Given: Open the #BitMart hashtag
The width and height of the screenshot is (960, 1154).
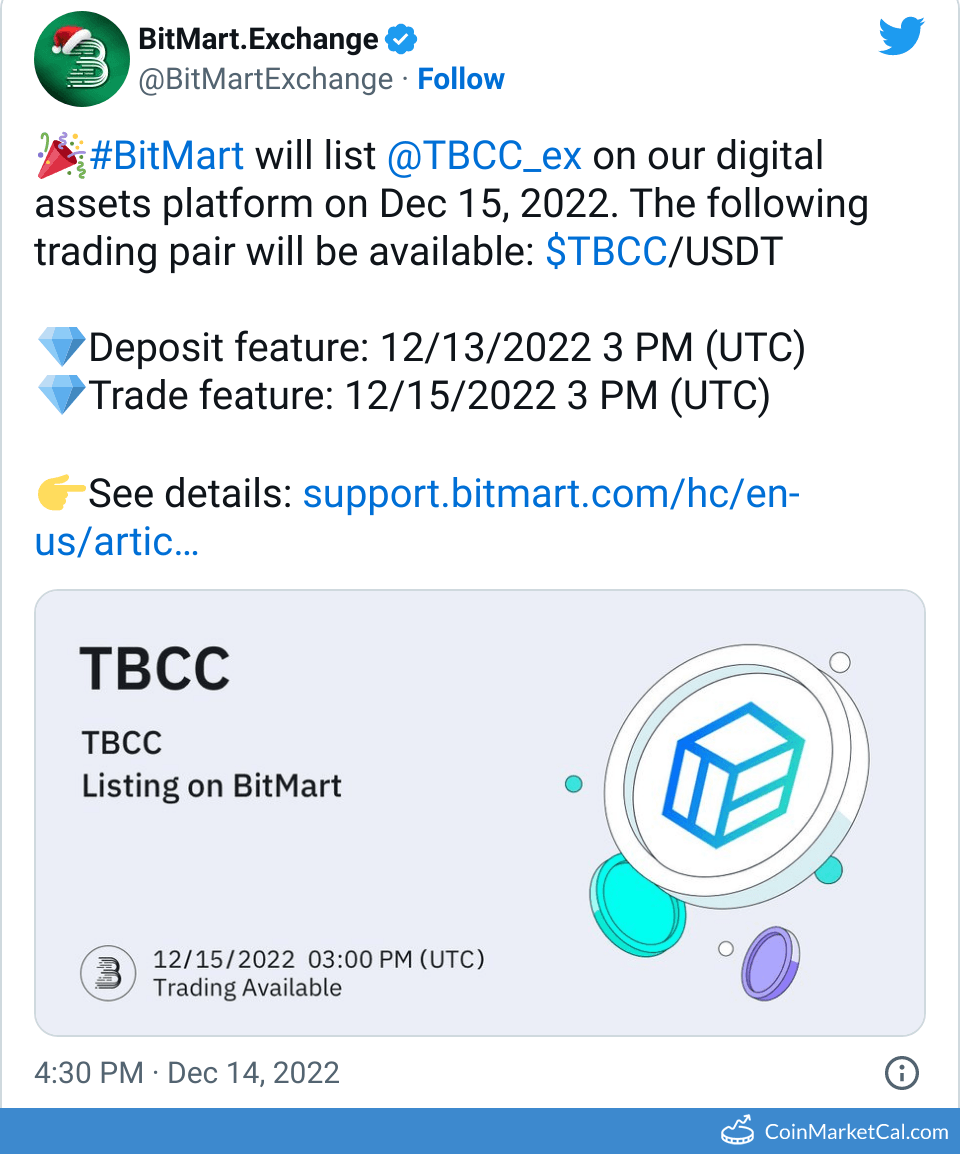Looking at the screenshot, I should [167, 155].
